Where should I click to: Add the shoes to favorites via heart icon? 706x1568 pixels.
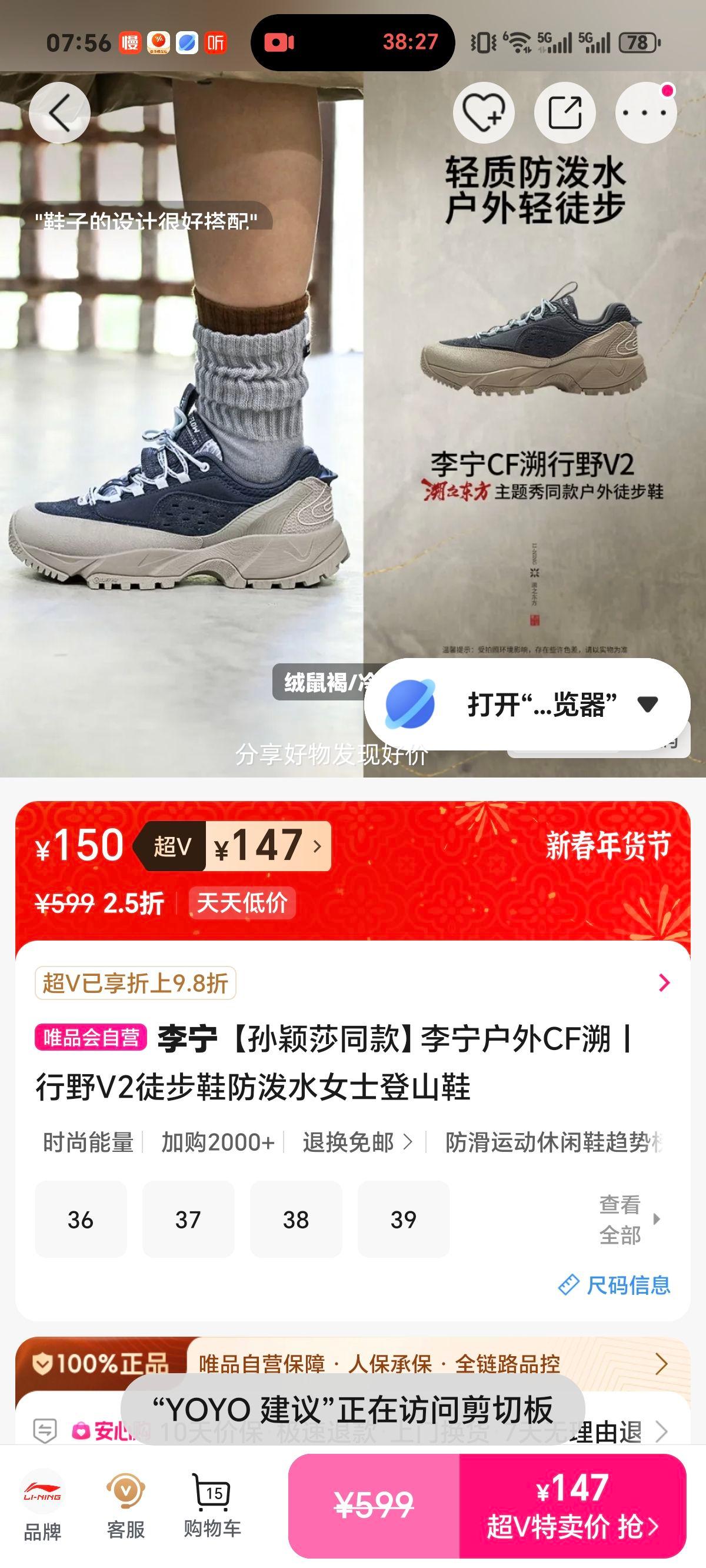[484, 111]
